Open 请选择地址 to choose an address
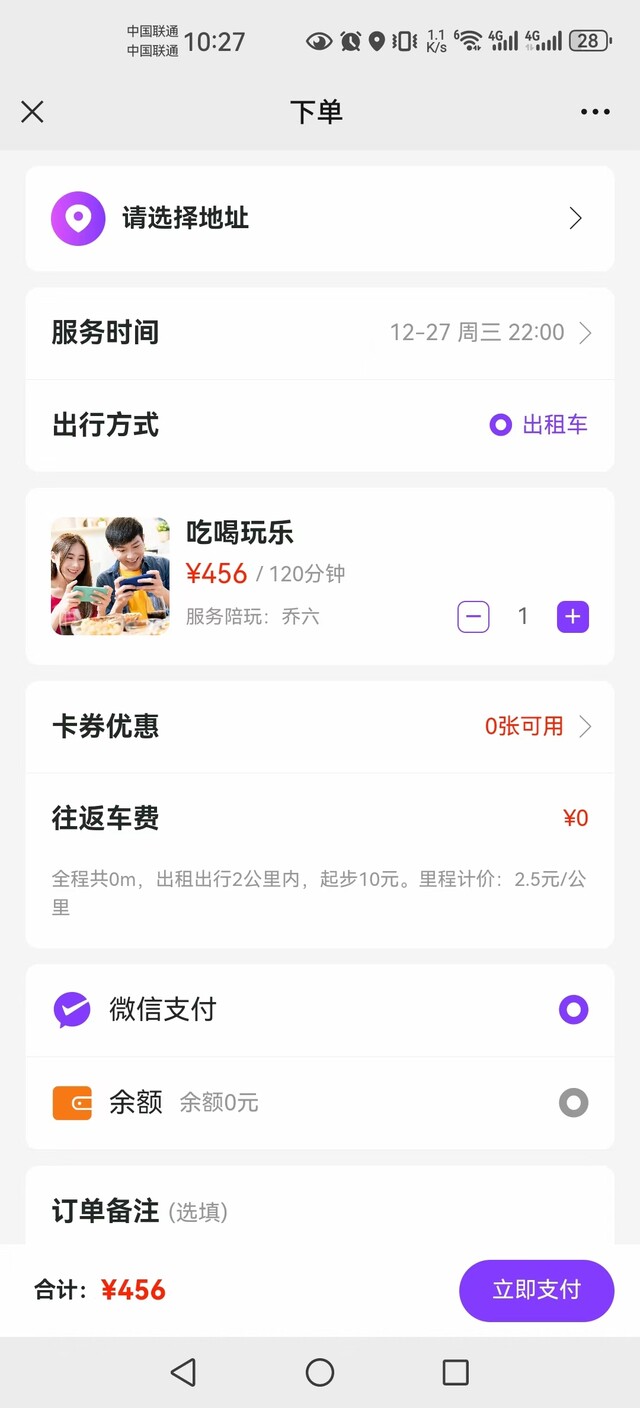 tap(319, 218)
